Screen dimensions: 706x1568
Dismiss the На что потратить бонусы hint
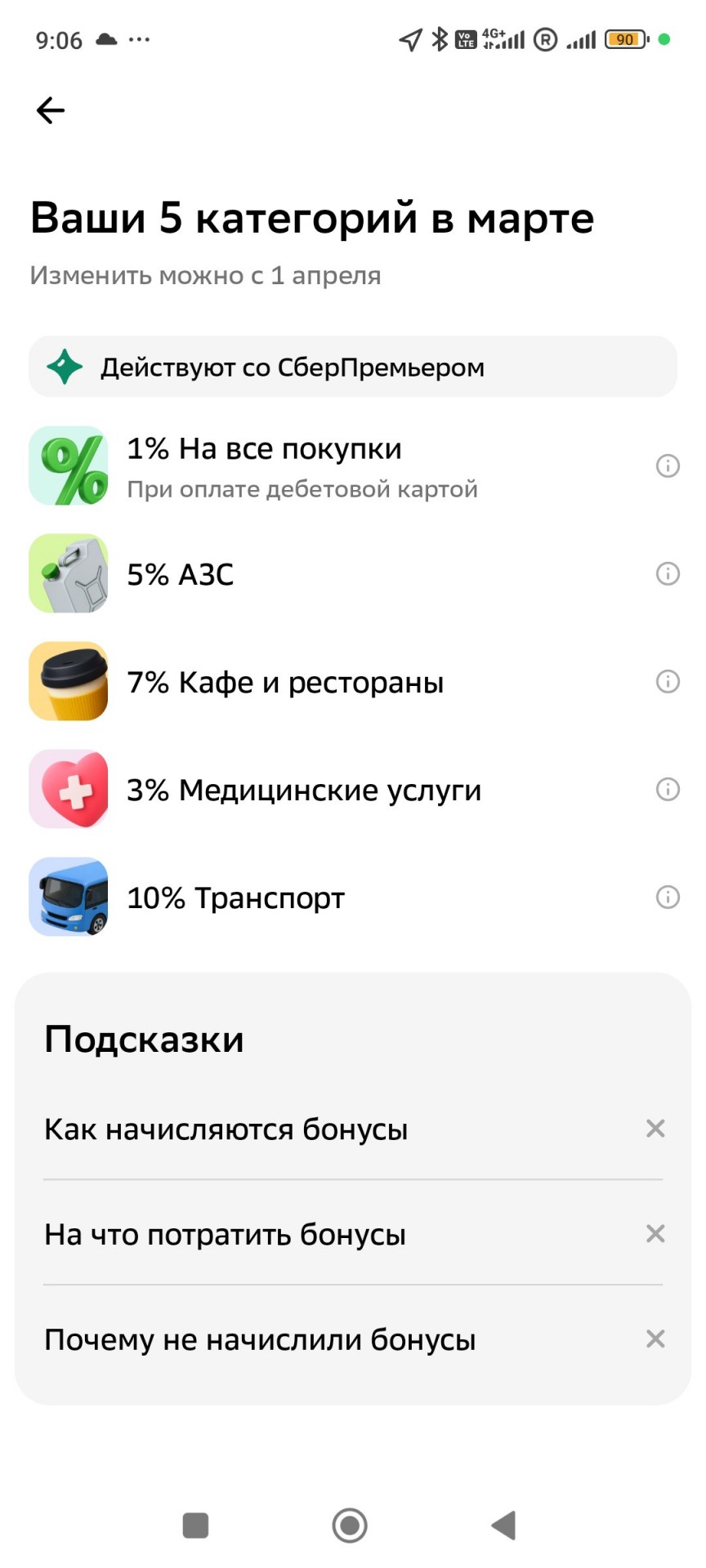(x=655, y=1234)
